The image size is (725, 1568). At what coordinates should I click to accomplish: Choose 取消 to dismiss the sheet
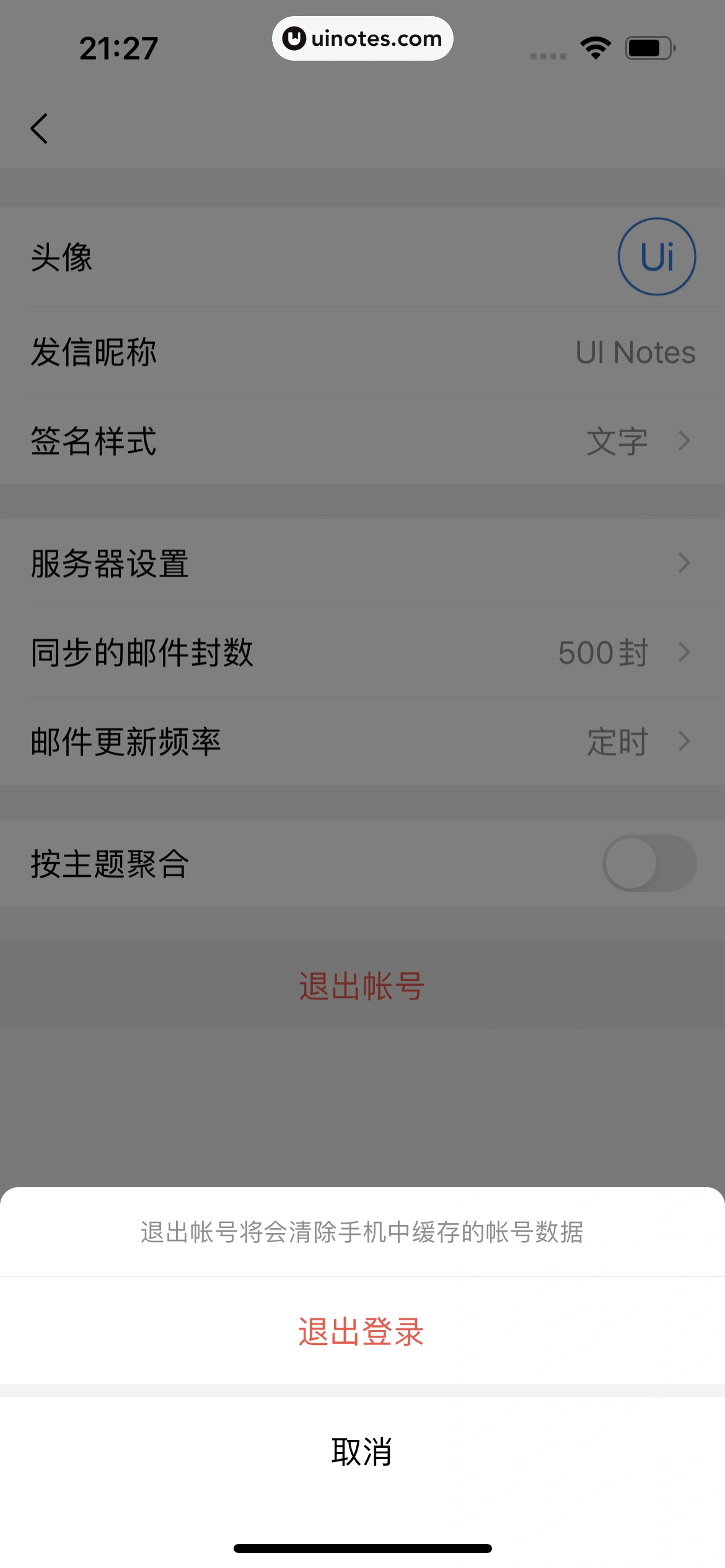tap(362, 1453)
